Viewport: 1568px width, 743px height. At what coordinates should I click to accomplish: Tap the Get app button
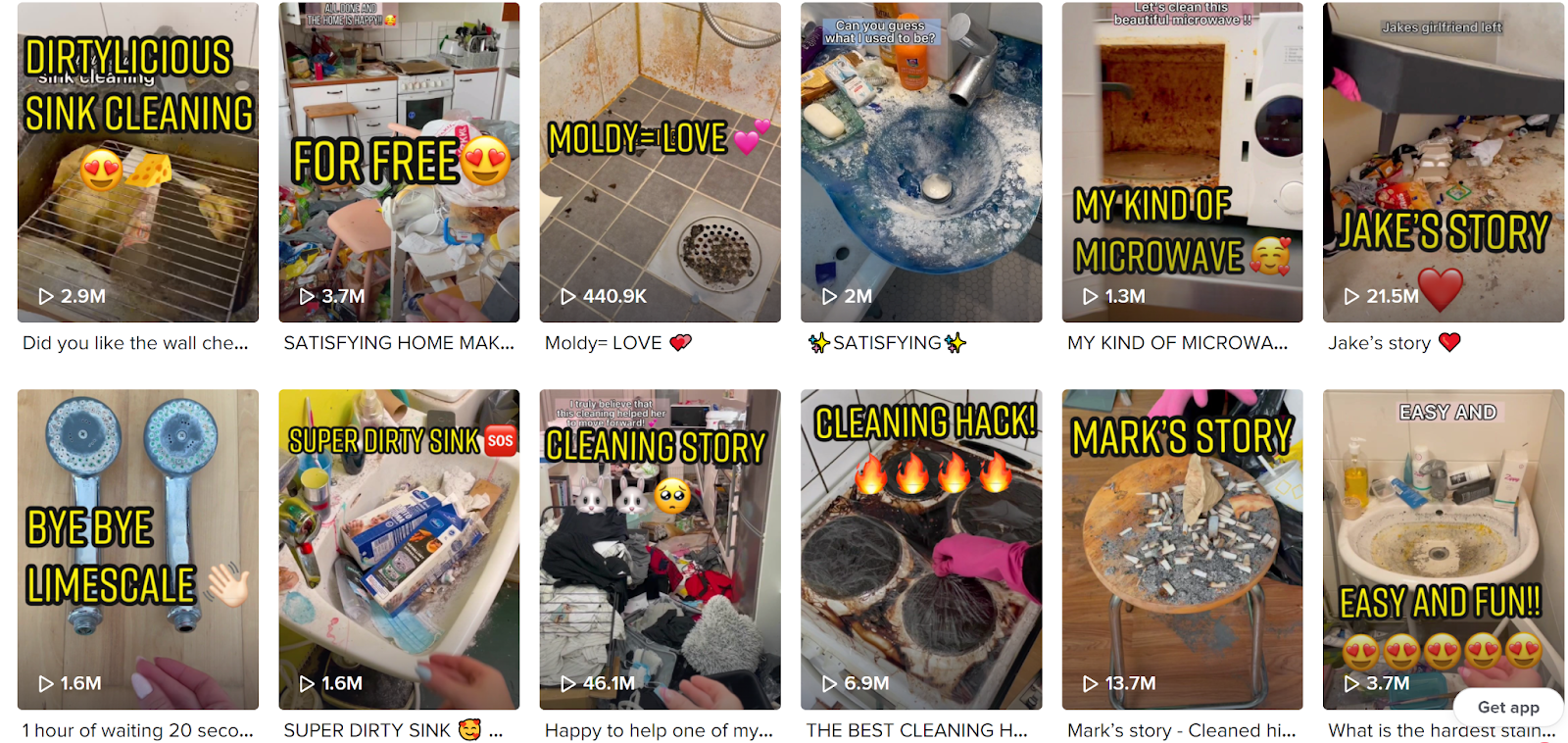click(1507, 707)
